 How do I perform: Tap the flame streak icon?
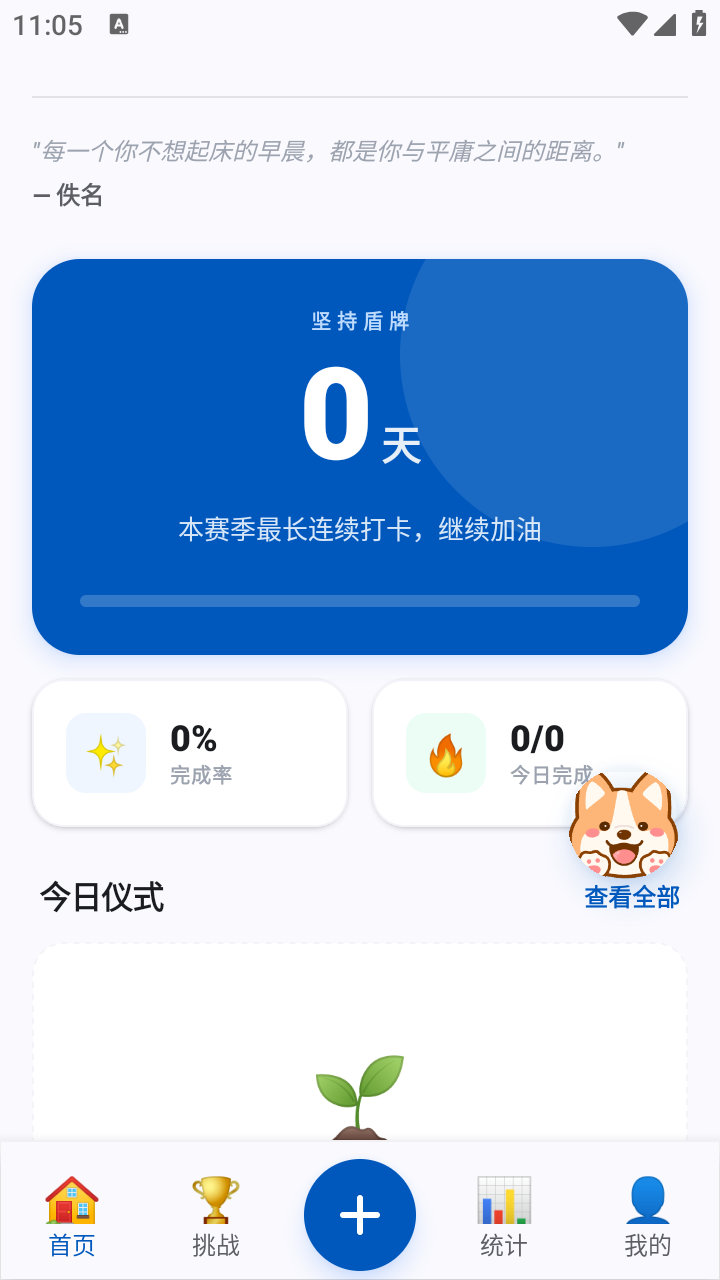pos(444,752)
